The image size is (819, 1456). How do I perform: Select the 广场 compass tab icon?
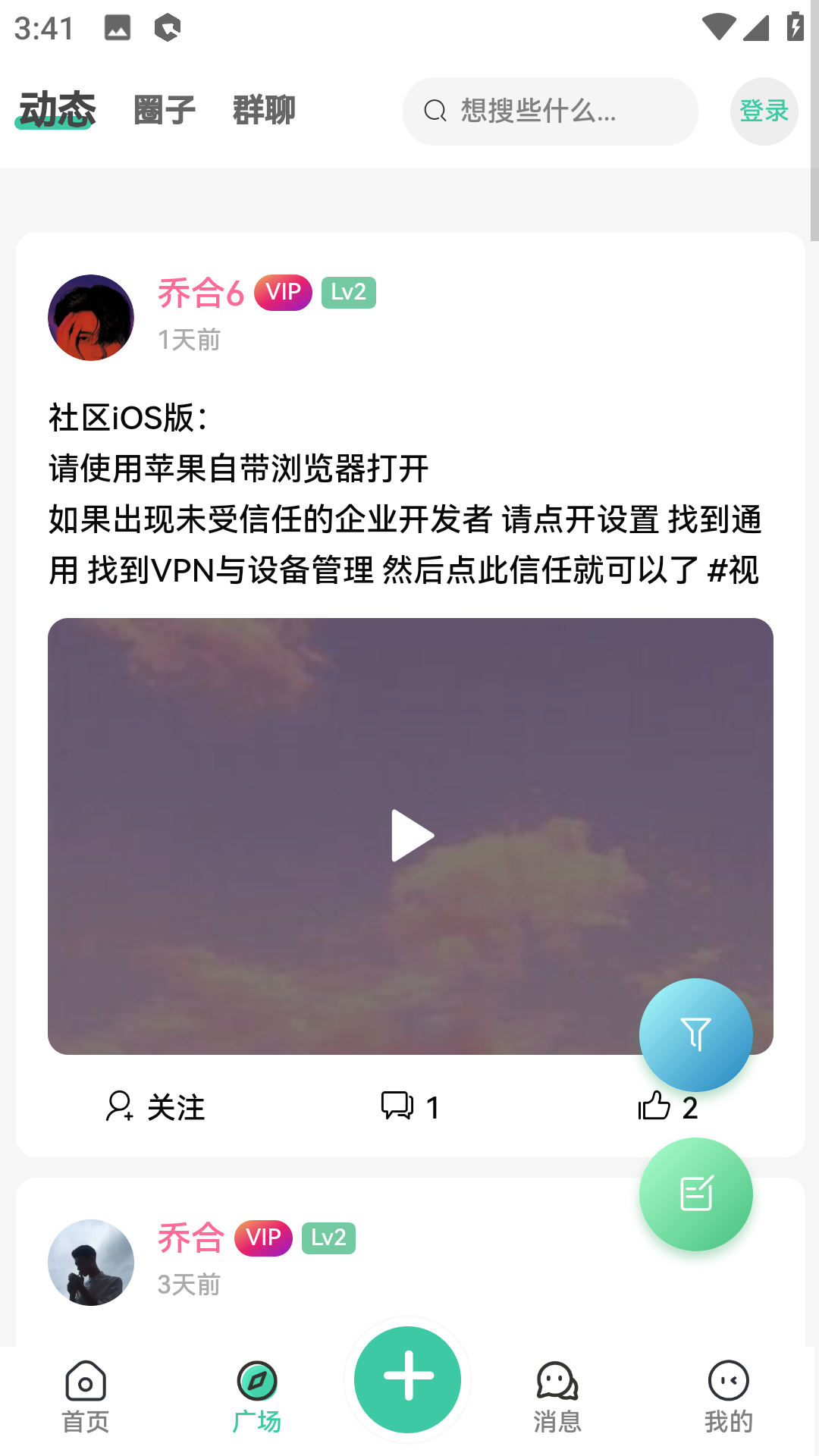coord(257,1382)
